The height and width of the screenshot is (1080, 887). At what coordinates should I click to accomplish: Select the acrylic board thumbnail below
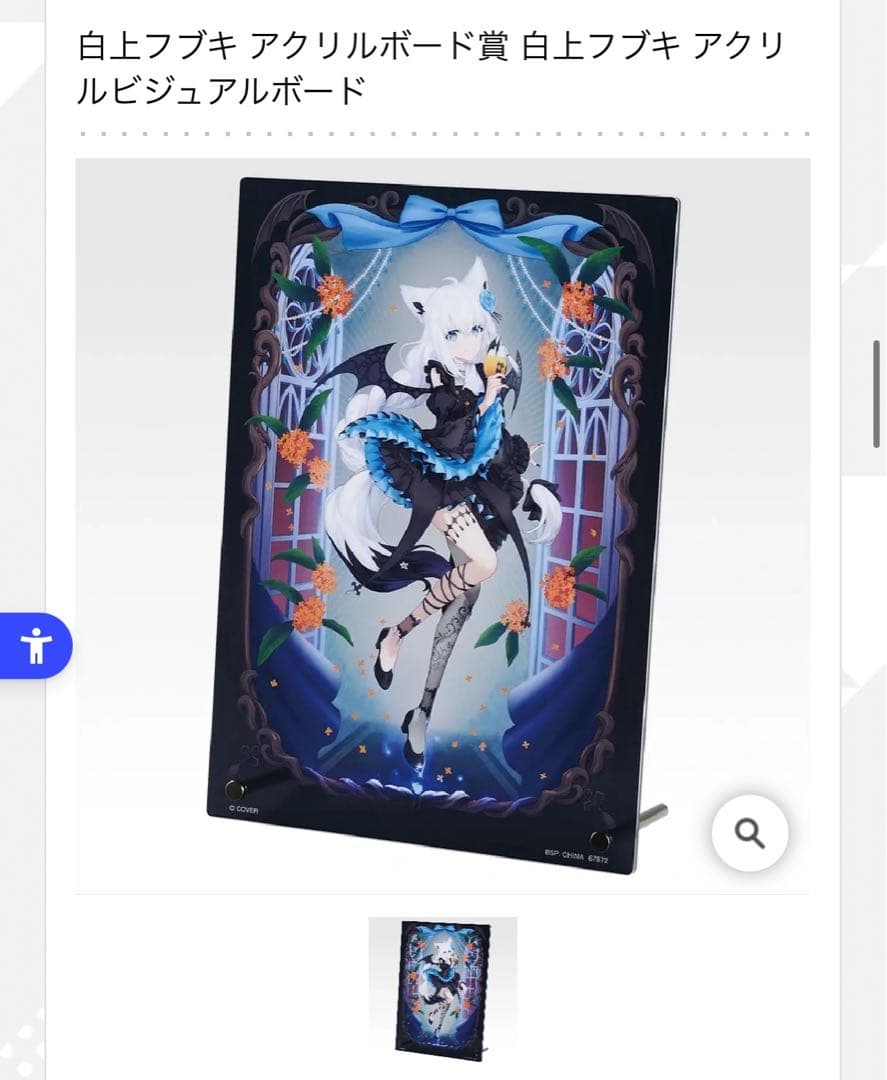pyautogui.click(x=442, y=988)
